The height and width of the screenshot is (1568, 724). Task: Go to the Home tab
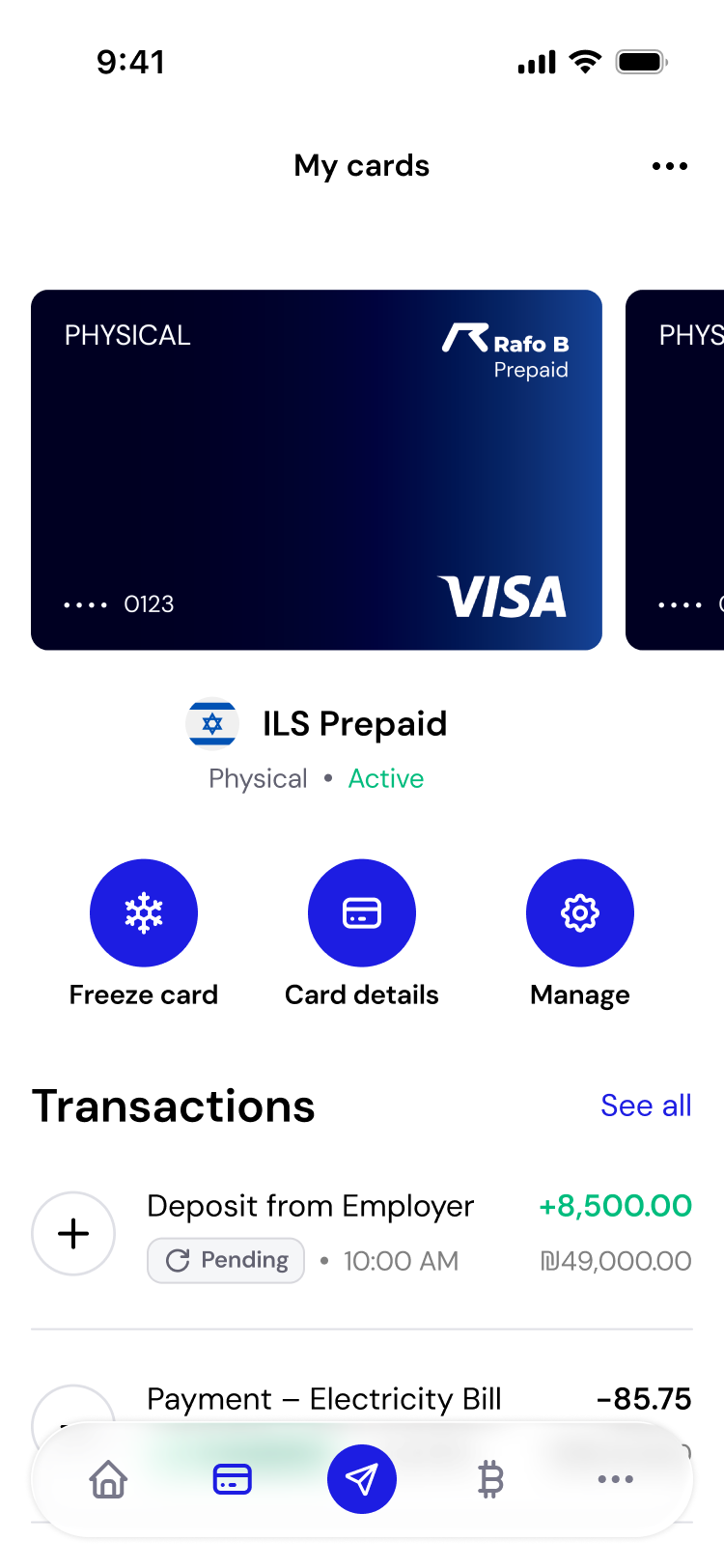click(108, 1479)
